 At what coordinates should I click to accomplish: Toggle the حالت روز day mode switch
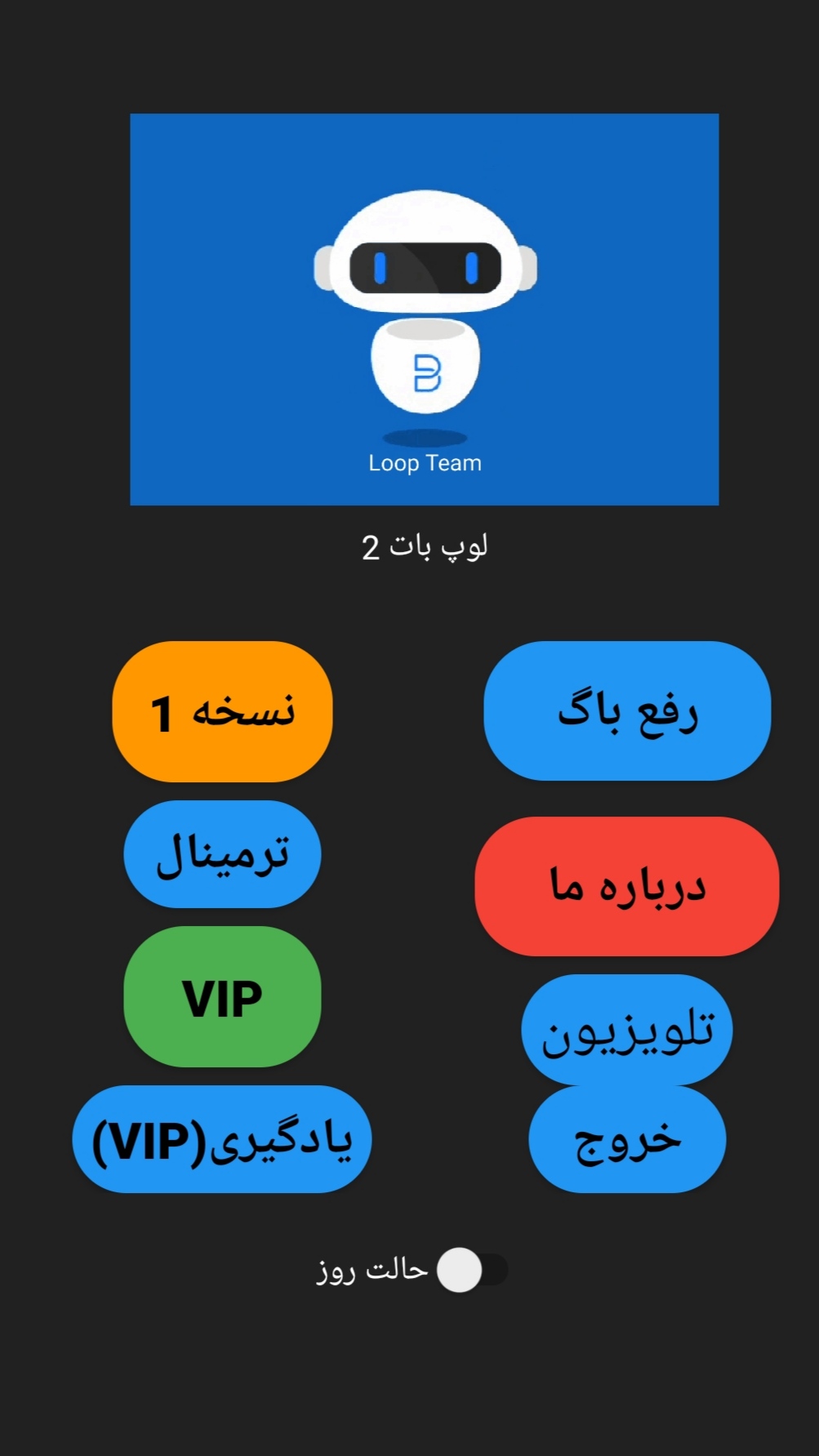pos(472,1270)
